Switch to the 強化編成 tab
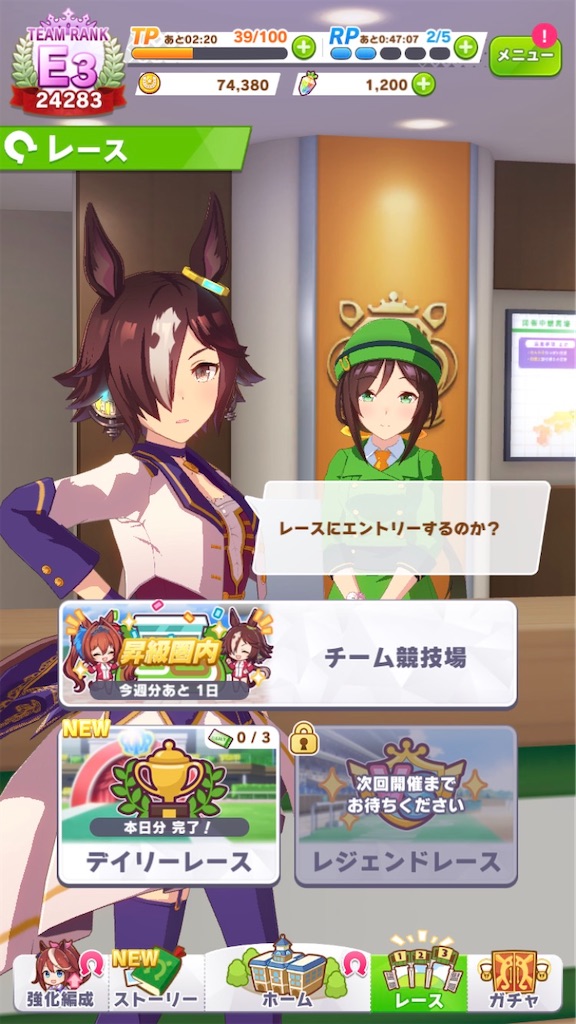The image size is (576, 1024). click(60, 982)
